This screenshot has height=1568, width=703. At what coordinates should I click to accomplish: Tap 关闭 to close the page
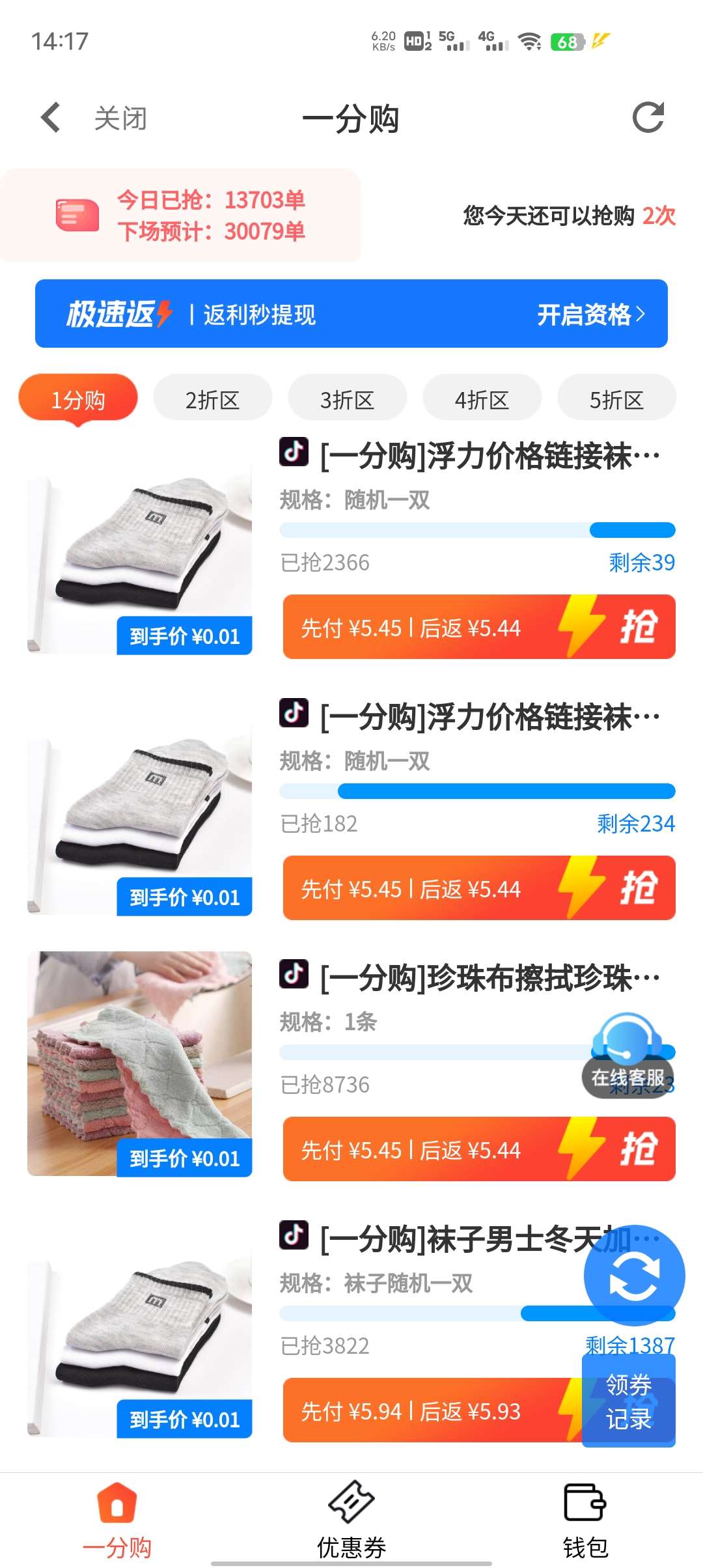point(120,119)
